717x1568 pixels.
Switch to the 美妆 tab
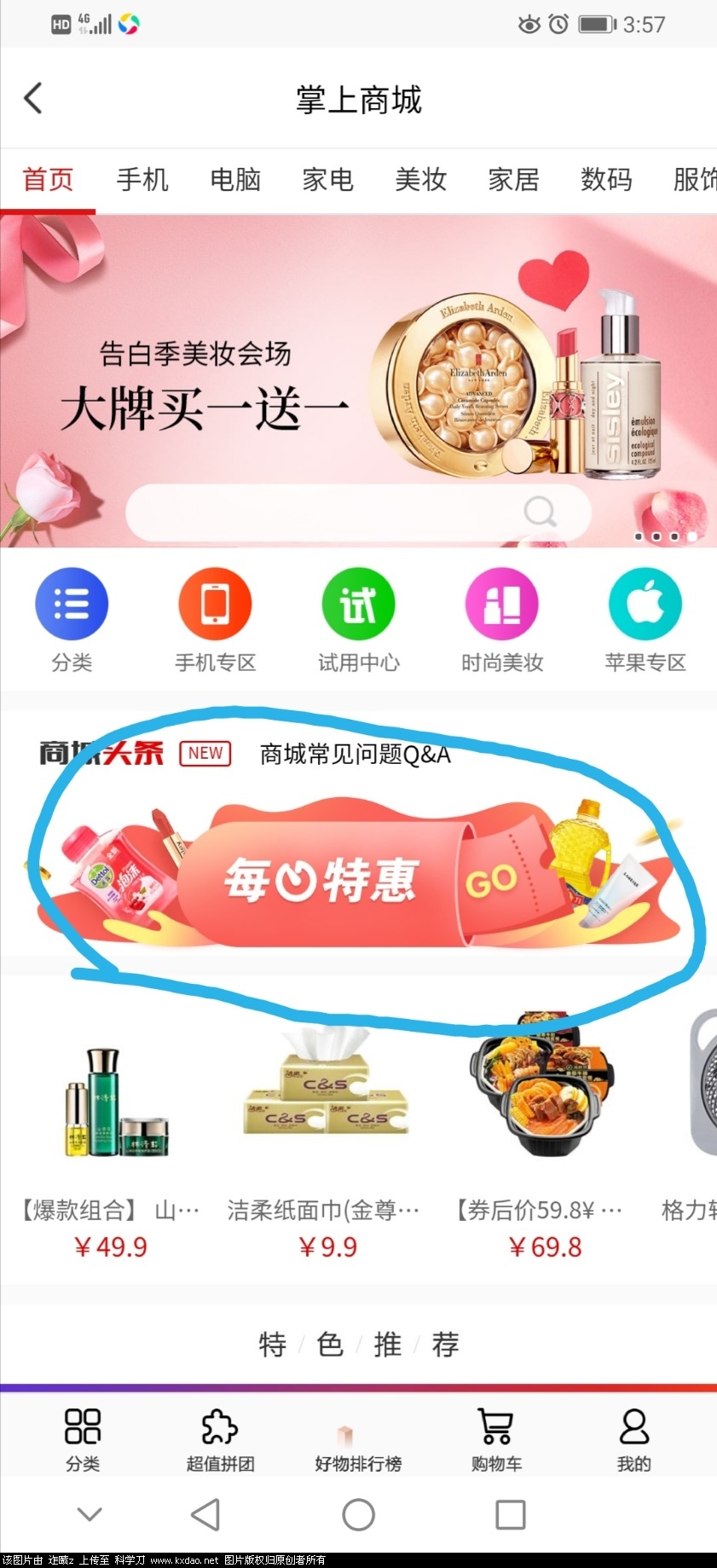(x=421, y=180)
